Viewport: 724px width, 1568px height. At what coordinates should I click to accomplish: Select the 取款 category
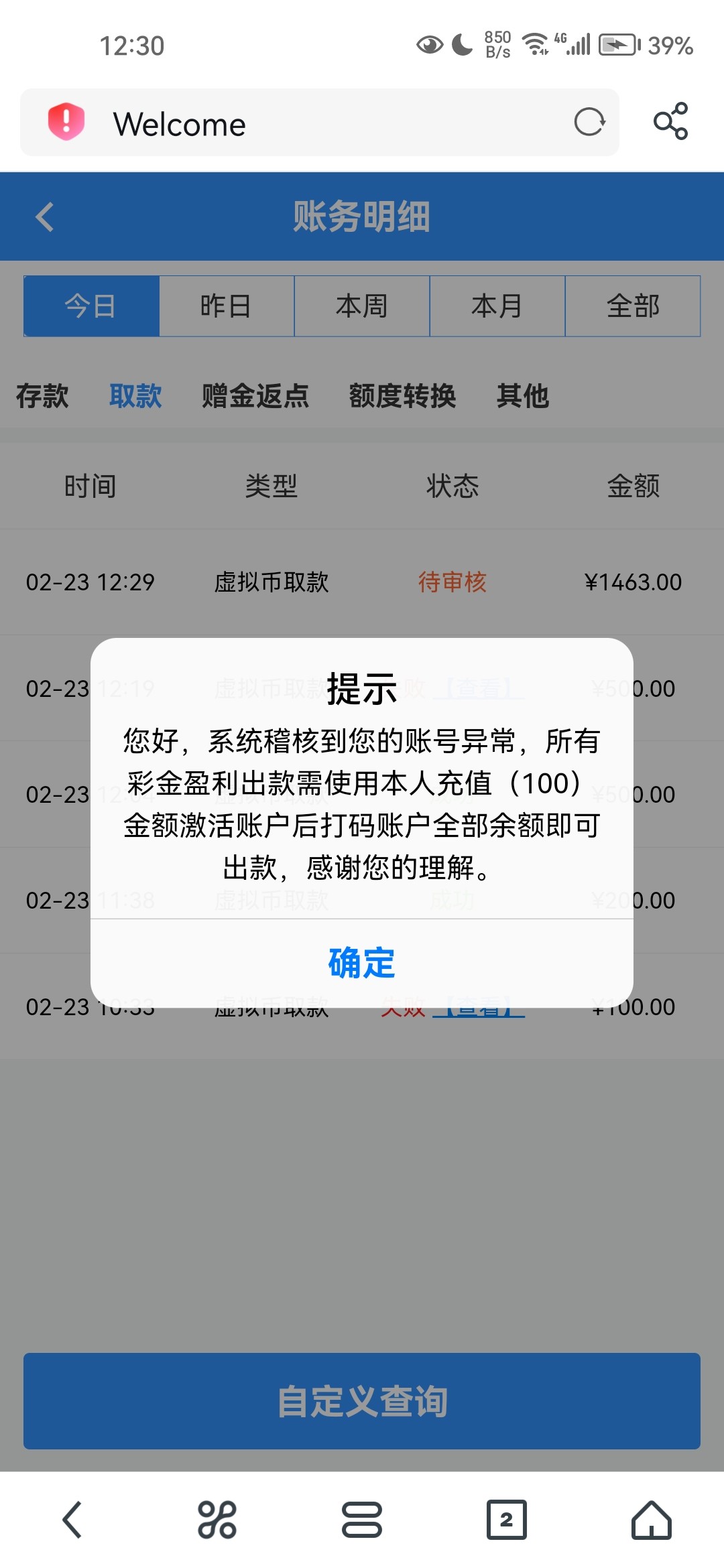click(x=135, y=396)
